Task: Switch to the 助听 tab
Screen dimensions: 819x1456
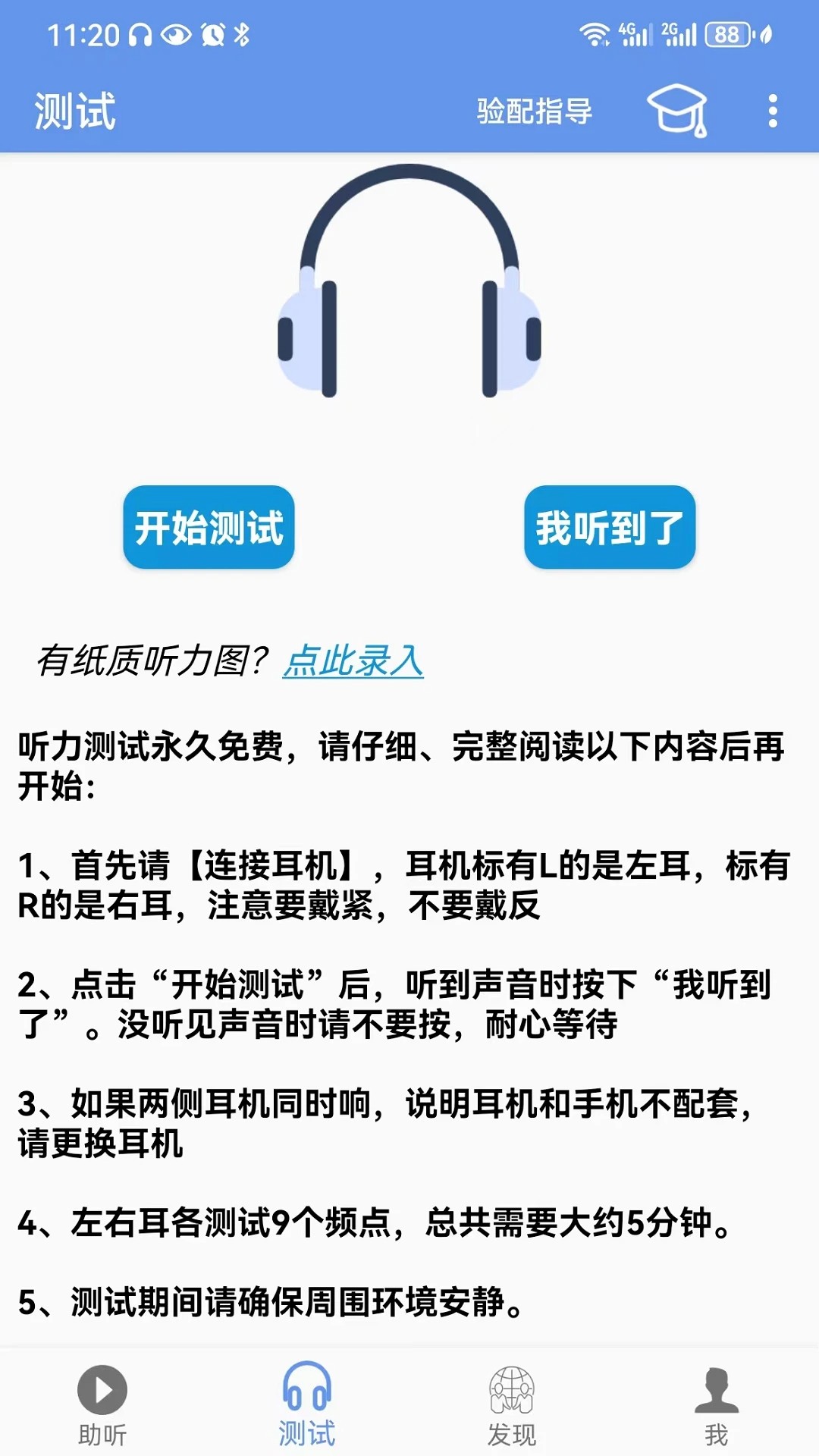Action: click(102, 1404)
